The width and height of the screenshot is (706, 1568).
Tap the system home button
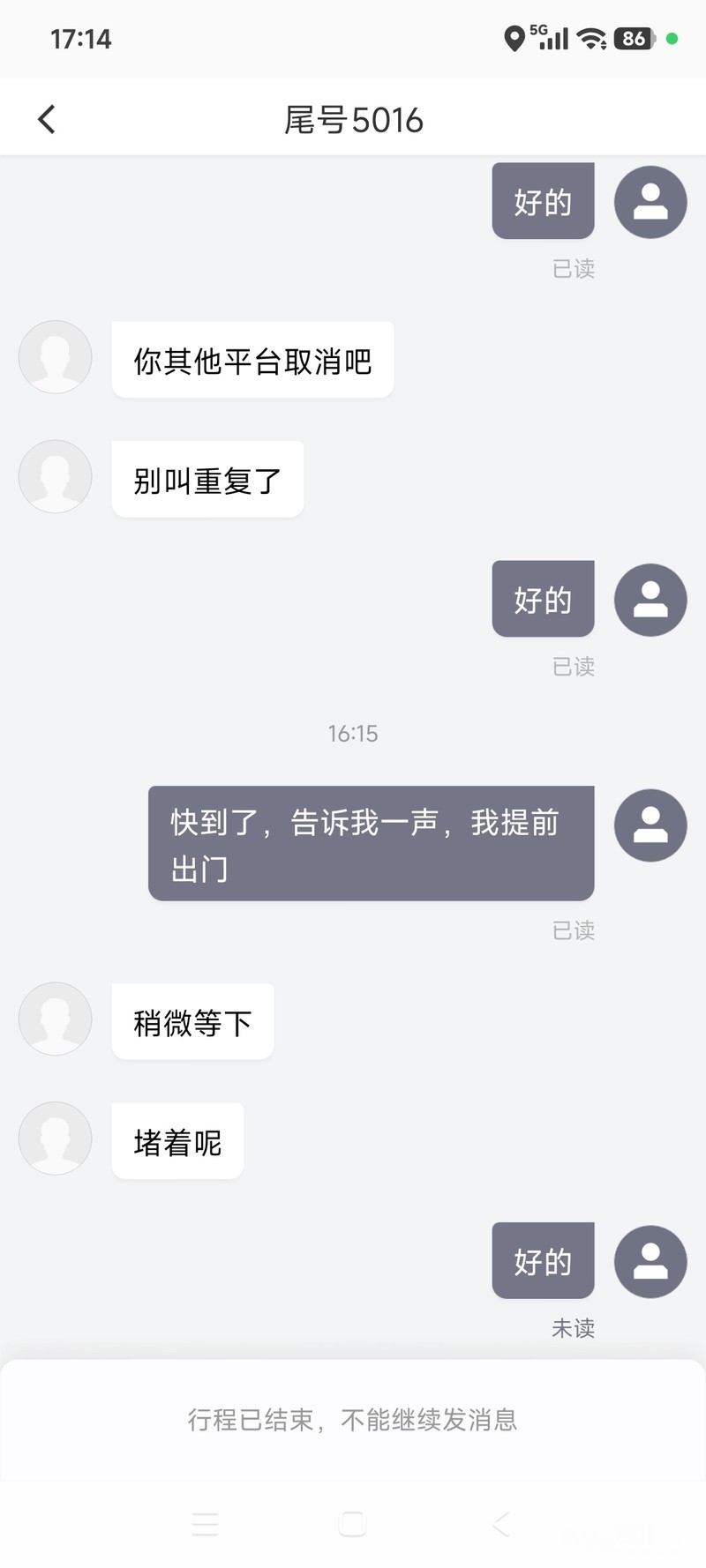352,1523
